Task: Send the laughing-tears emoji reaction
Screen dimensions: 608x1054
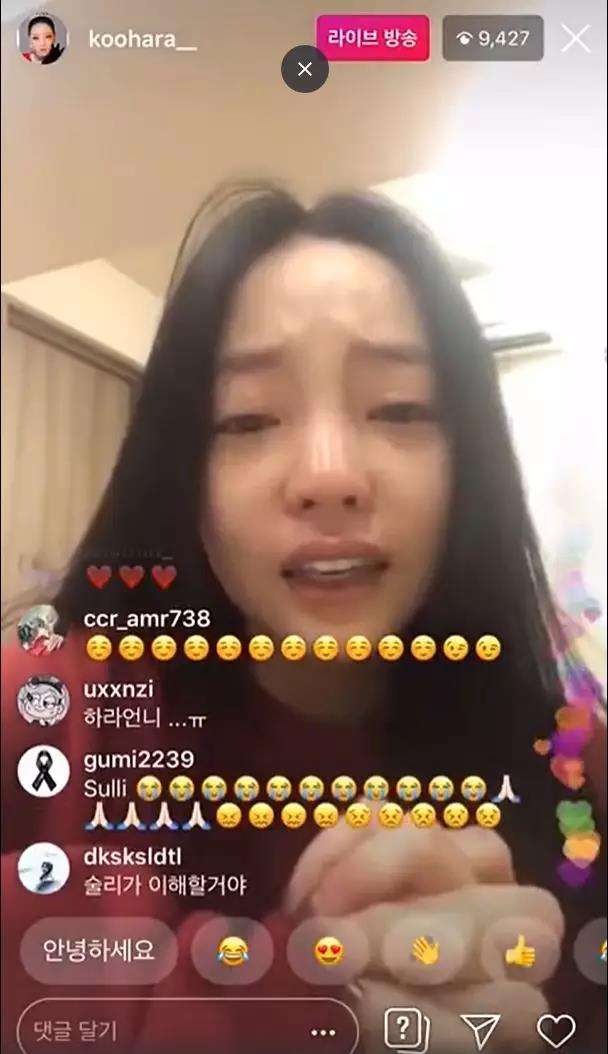Action: 232,951
